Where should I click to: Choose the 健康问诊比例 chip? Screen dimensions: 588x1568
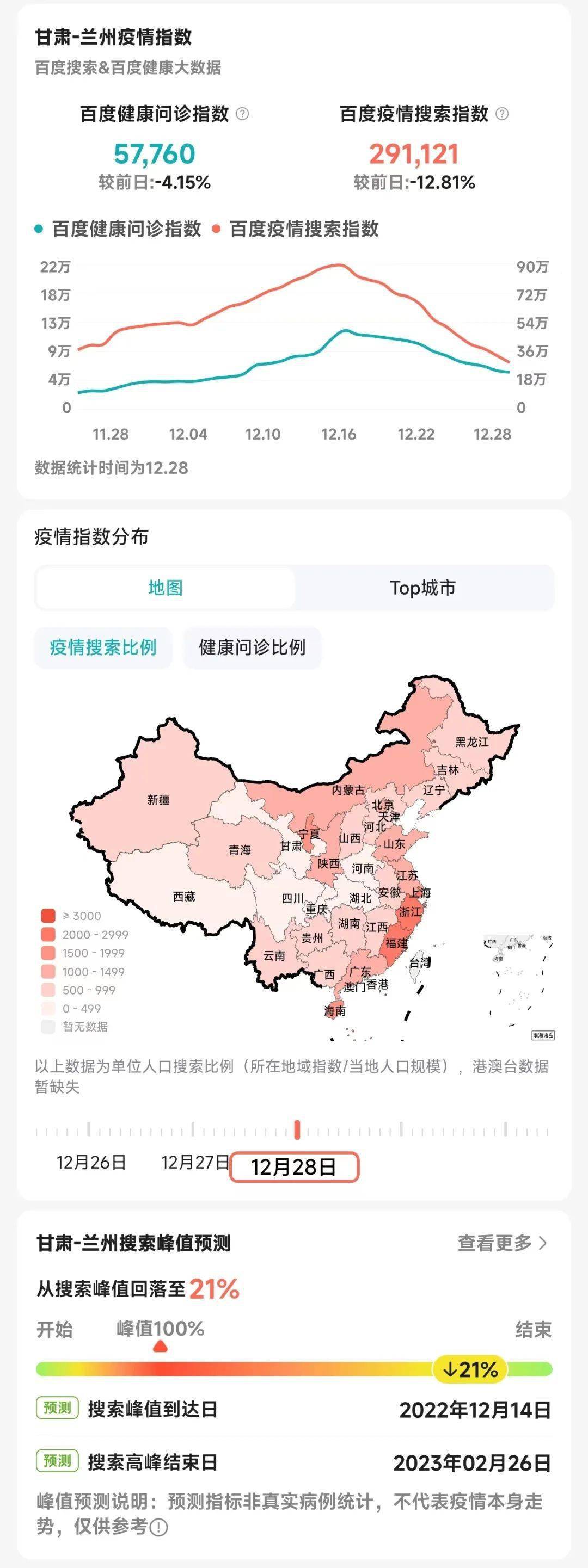(252, 647)
